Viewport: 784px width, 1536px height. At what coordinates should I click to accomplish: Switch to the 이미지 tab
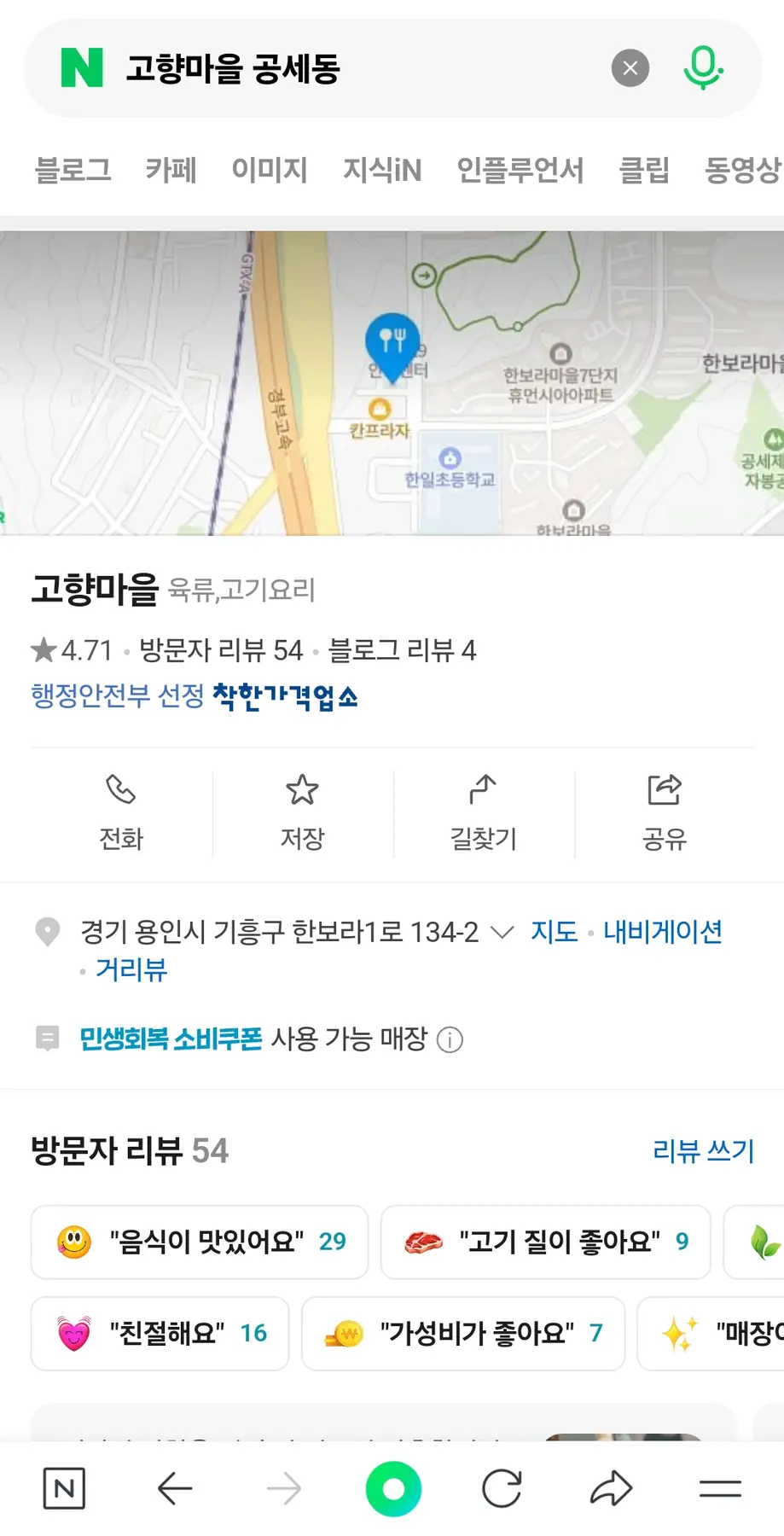[270, 170]
